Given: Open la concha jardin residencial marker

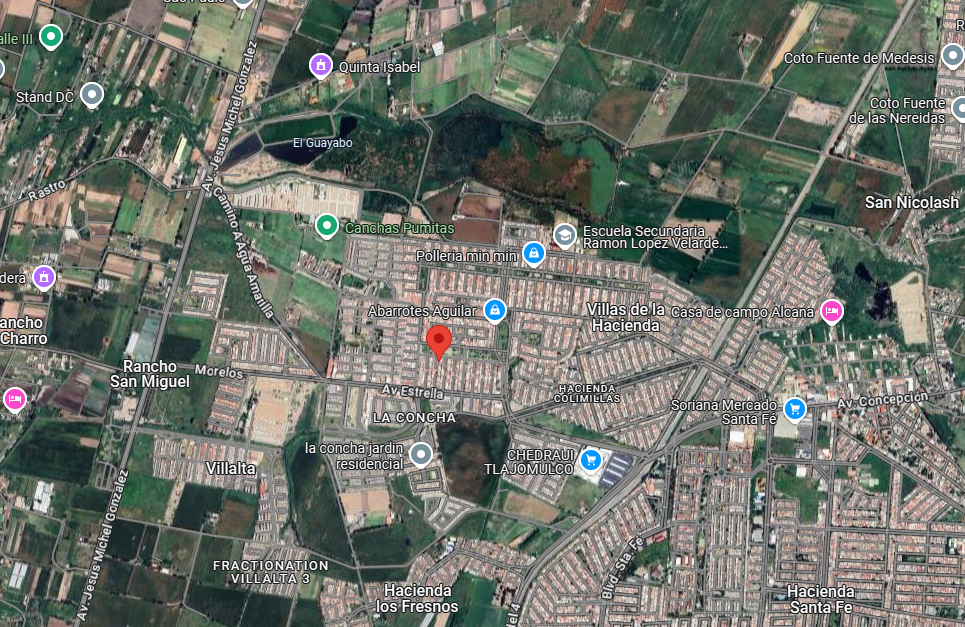Looking at the screenshot, I should 421,455.
